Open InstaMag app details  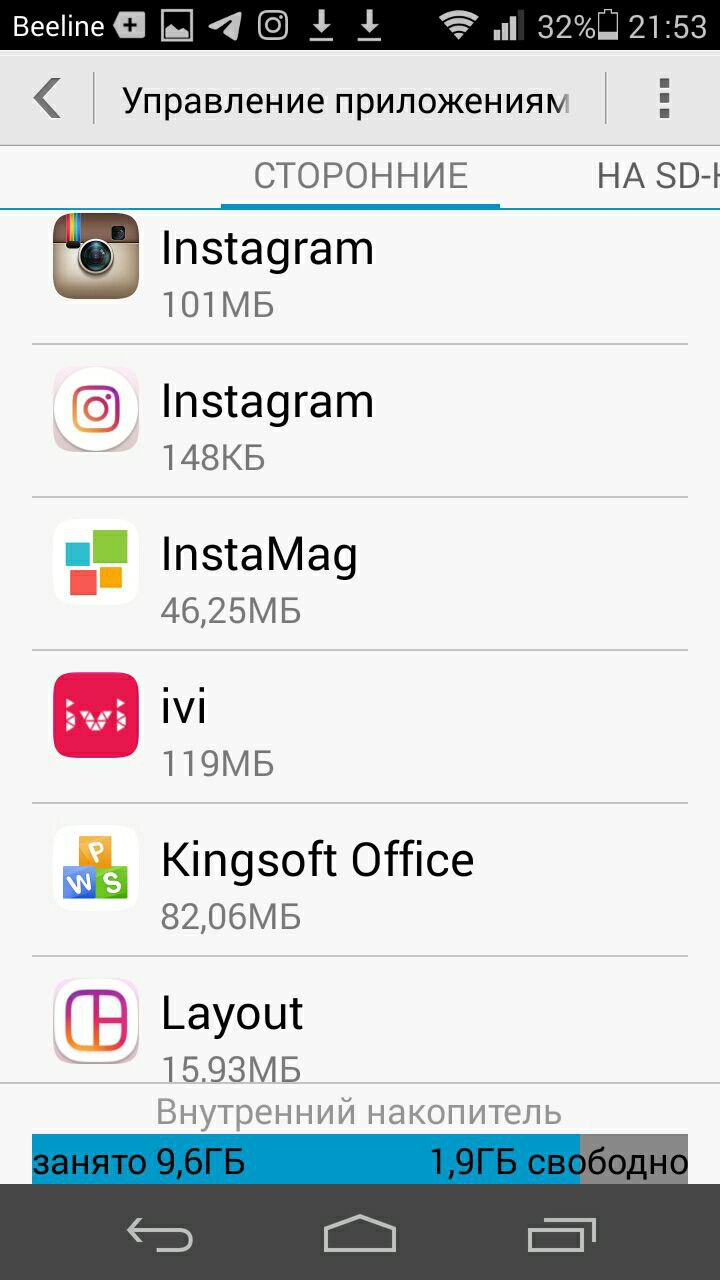pos(360,574)
